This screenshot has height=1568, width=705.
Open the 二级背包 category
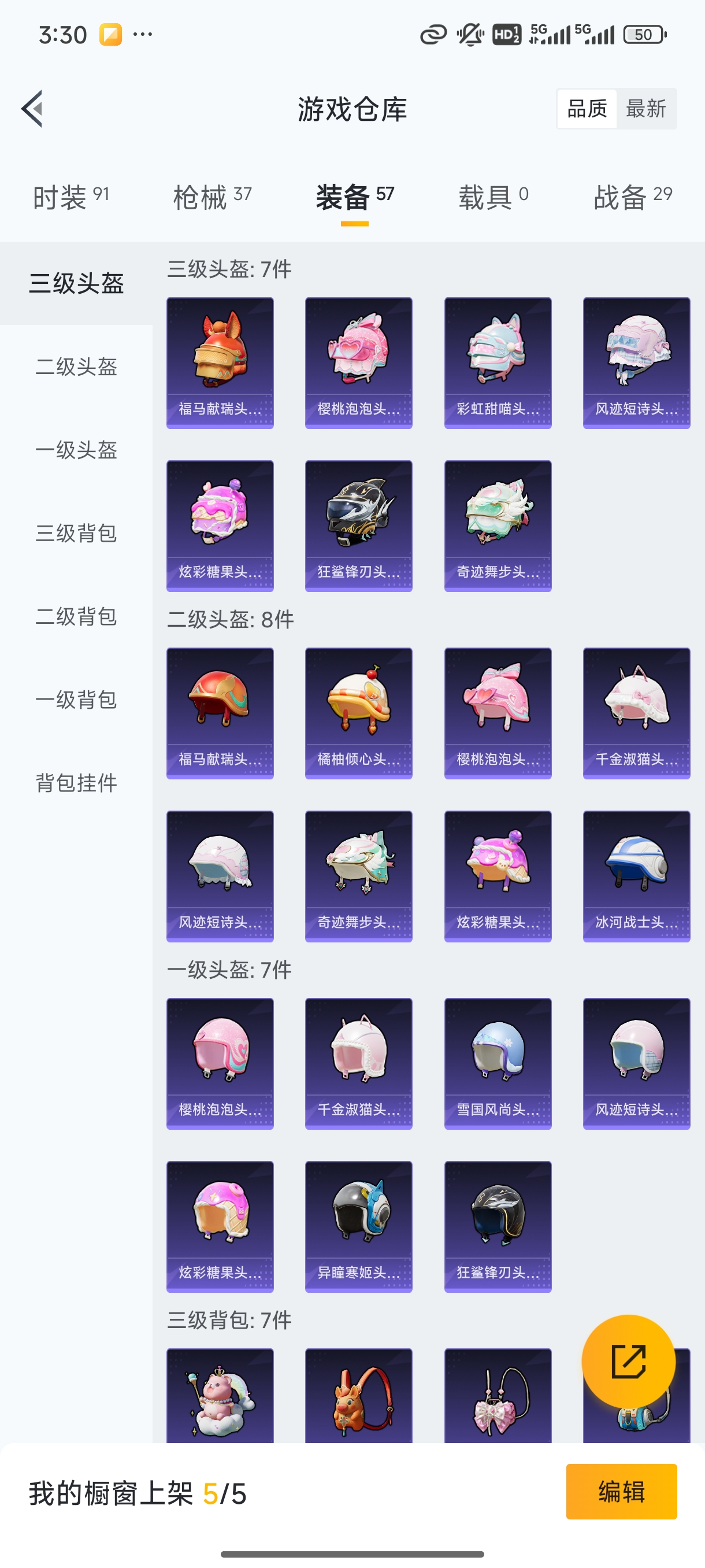pyautogui.click(x=76, y=616)
